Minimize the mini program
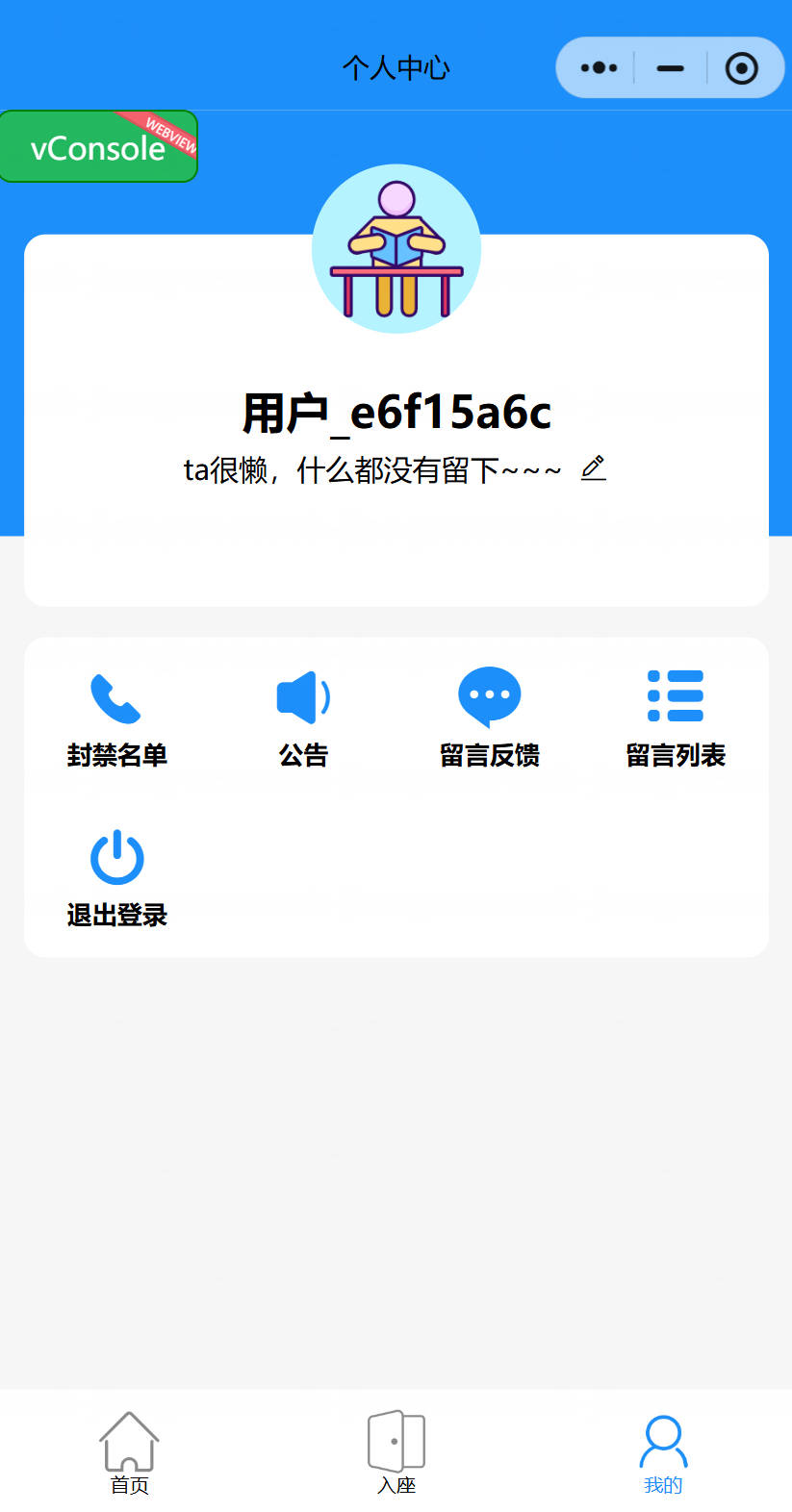This screenshot has height=1512, width=792. pyautogui.click(x=670, y=68)
